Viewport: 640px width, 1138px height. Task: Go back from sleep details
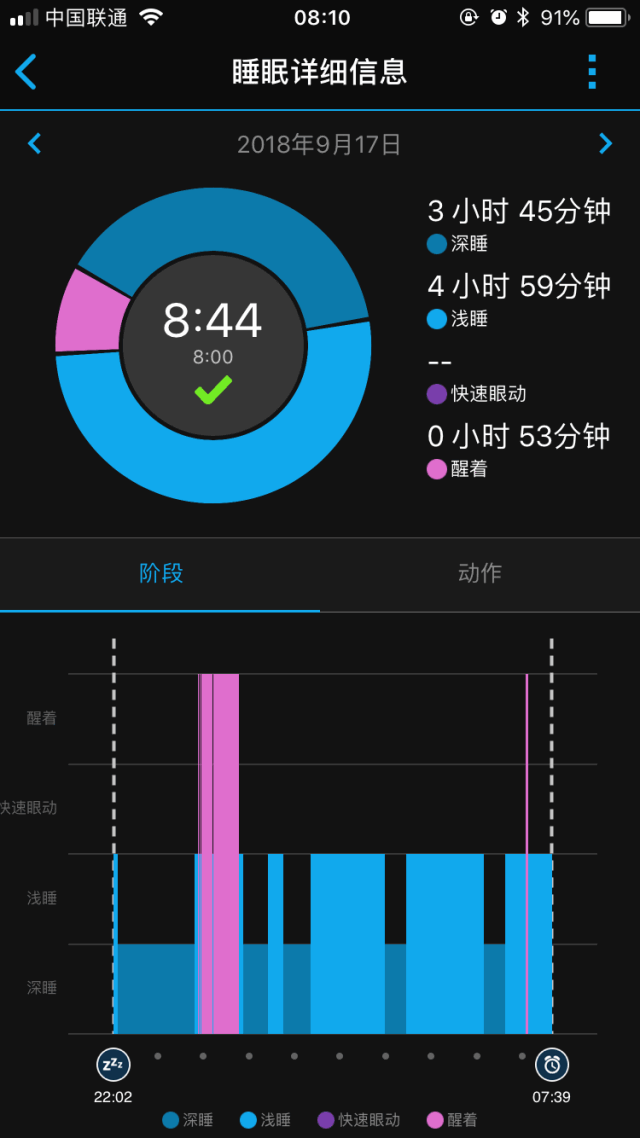(x=25, y=72)
